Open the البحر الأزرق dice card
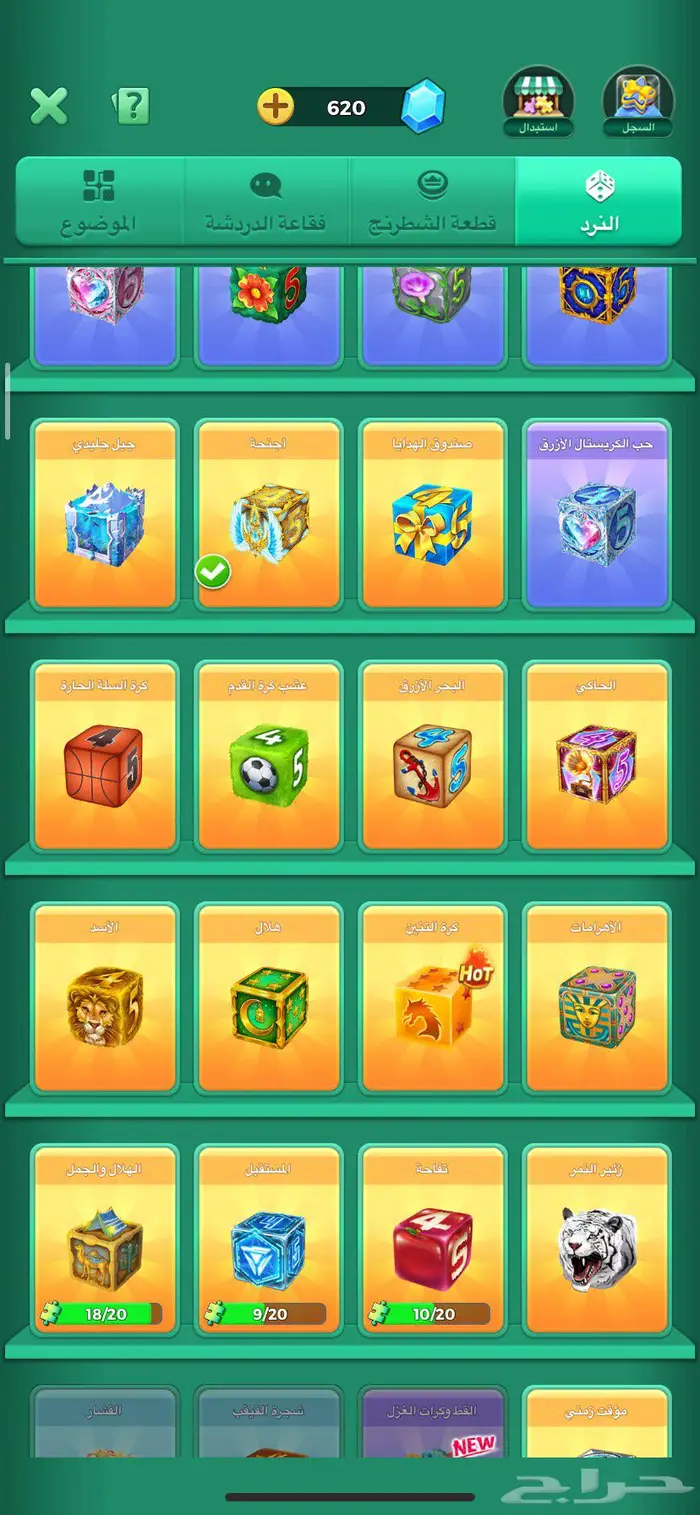This screenshot has width=700, height=1515. pyautogui.click(x=432, y=757)
